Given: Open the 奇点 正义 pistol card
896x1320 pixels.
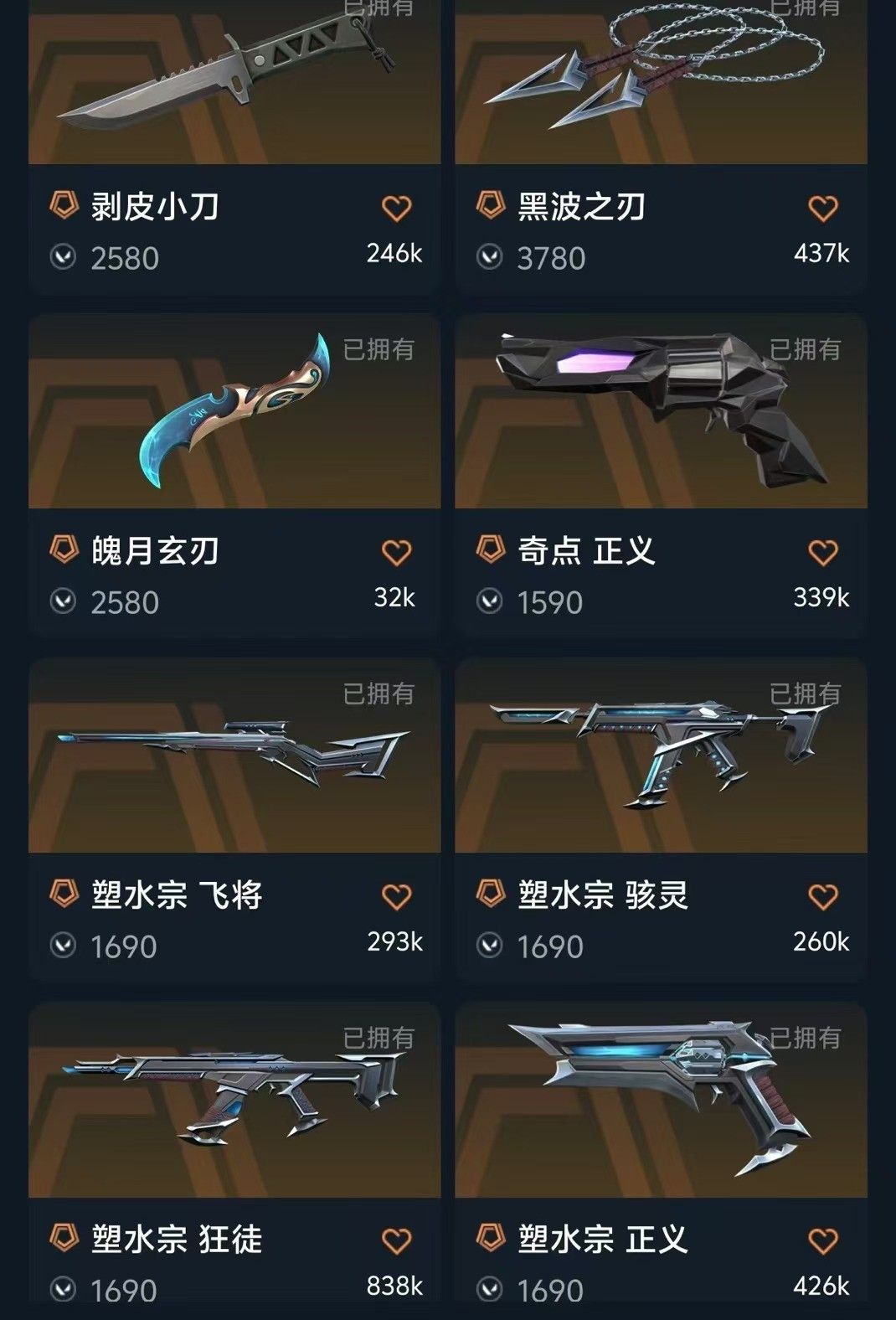Looking at the screenshot, I should [661, 476].
